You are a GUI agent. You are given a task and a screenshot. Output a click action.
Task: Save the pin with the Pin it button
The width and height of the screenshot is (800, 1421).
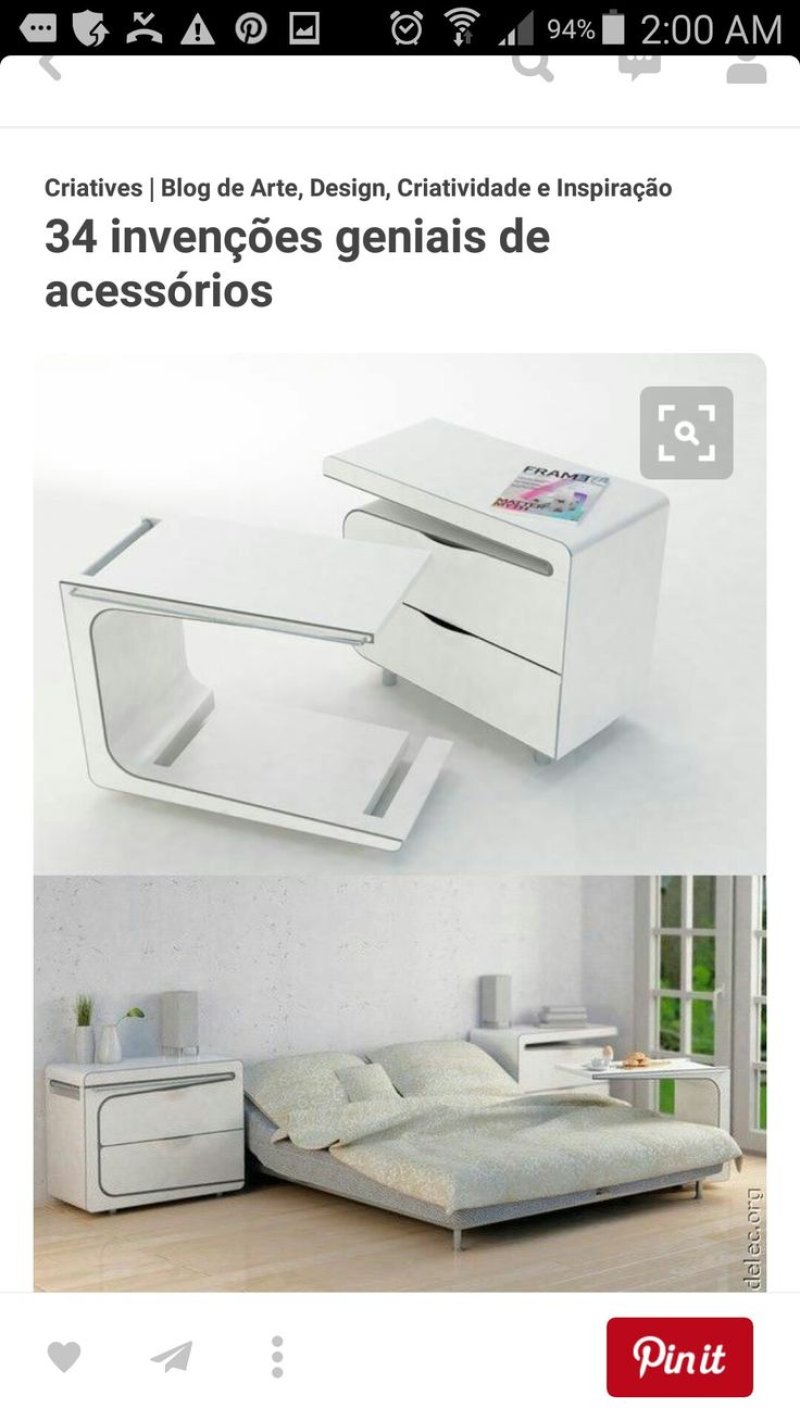[679, 1357]
